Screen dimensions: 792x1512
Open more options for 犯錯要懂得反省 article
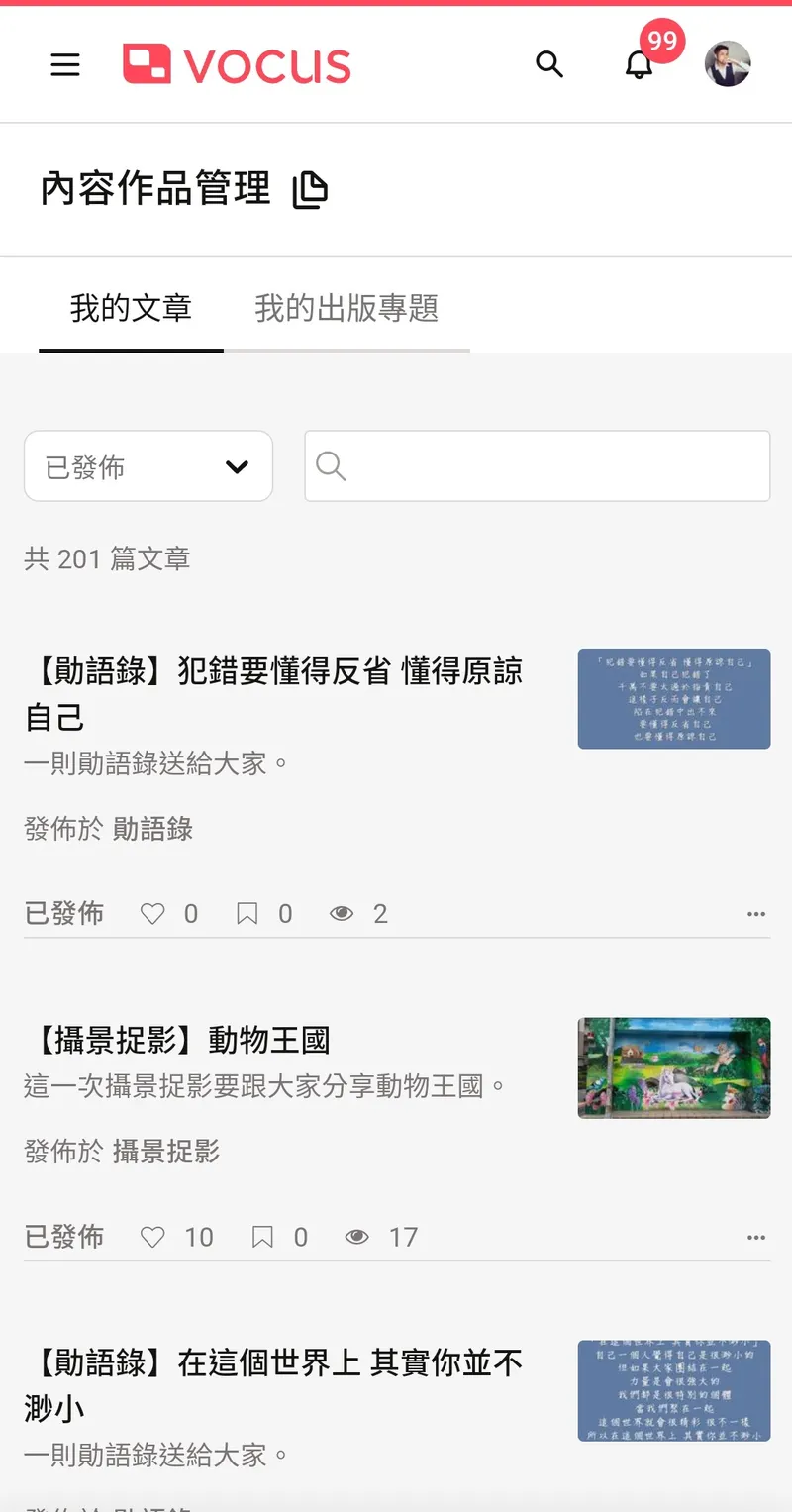coord(756,914)
